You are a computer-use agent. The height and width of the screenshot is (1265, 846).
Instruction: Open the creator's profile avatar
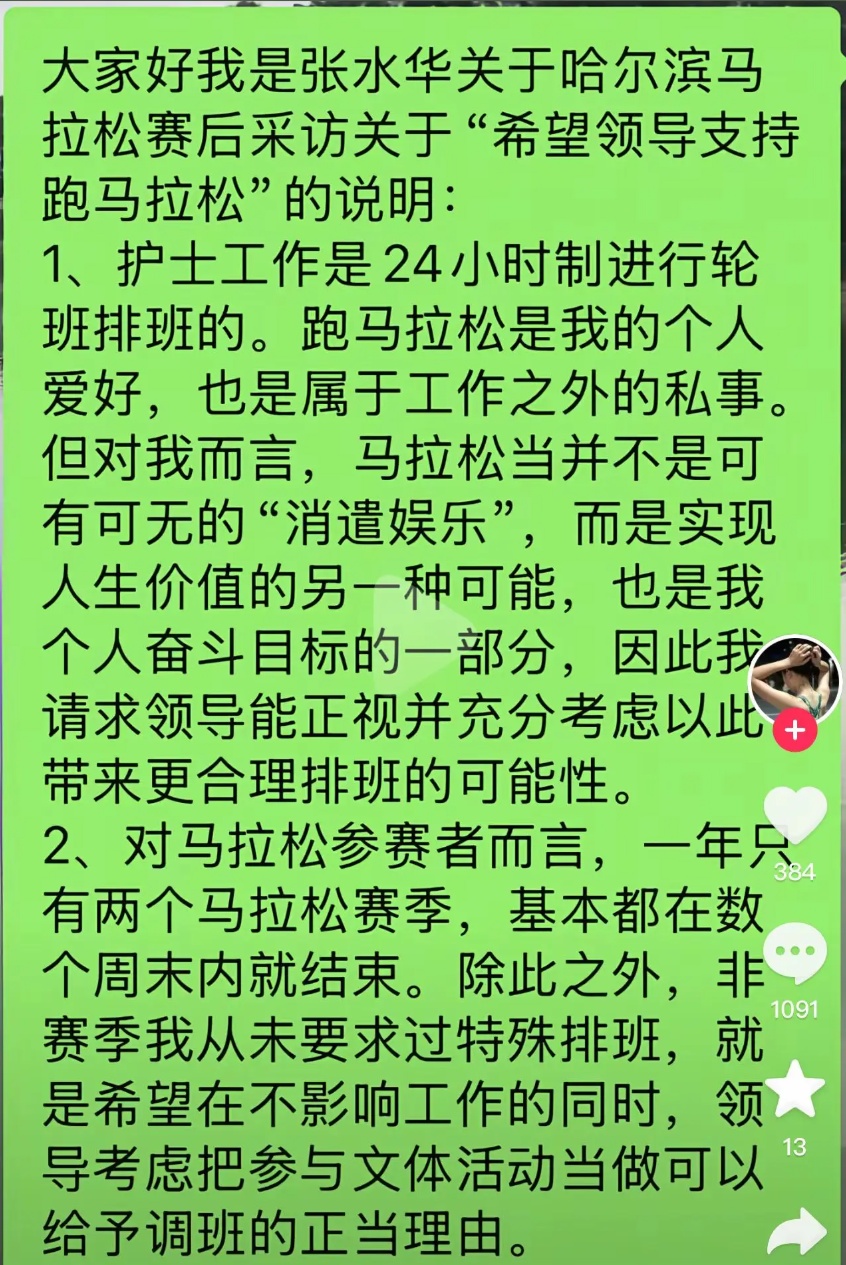click(795, 680)
